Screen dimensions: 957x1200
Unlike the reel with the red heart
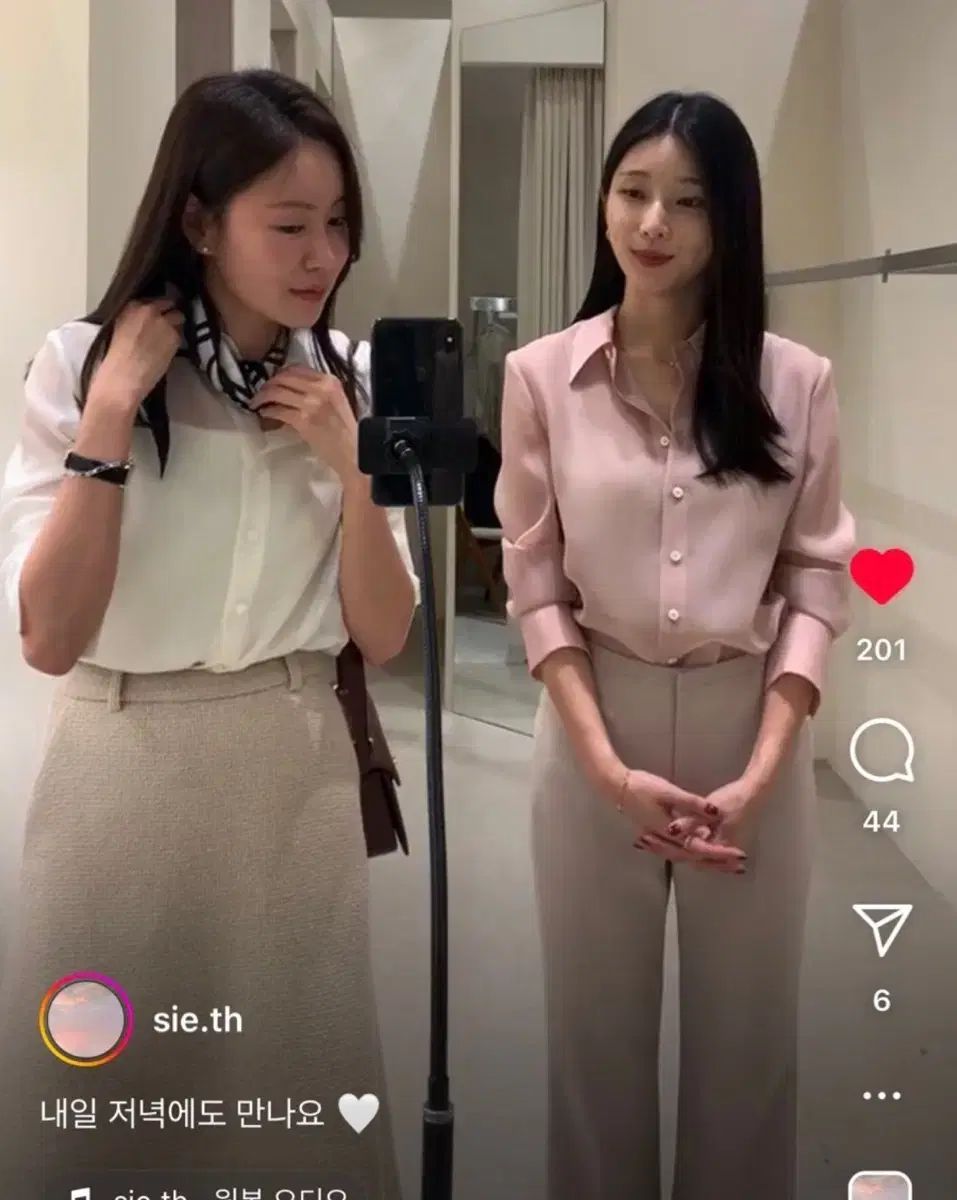coord(881,576)
